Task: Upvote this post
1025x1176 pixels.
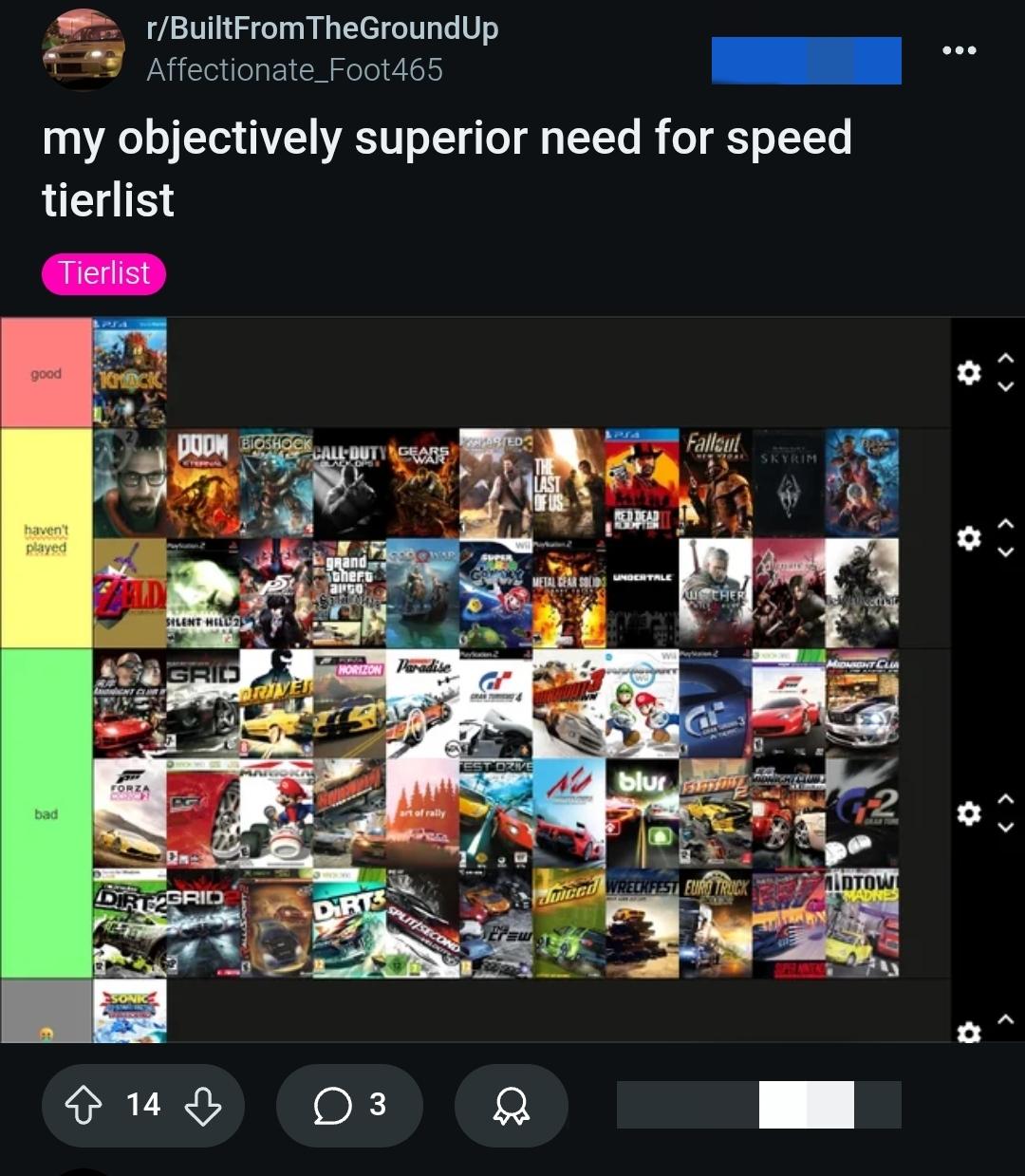Action: pos(84,1105)
